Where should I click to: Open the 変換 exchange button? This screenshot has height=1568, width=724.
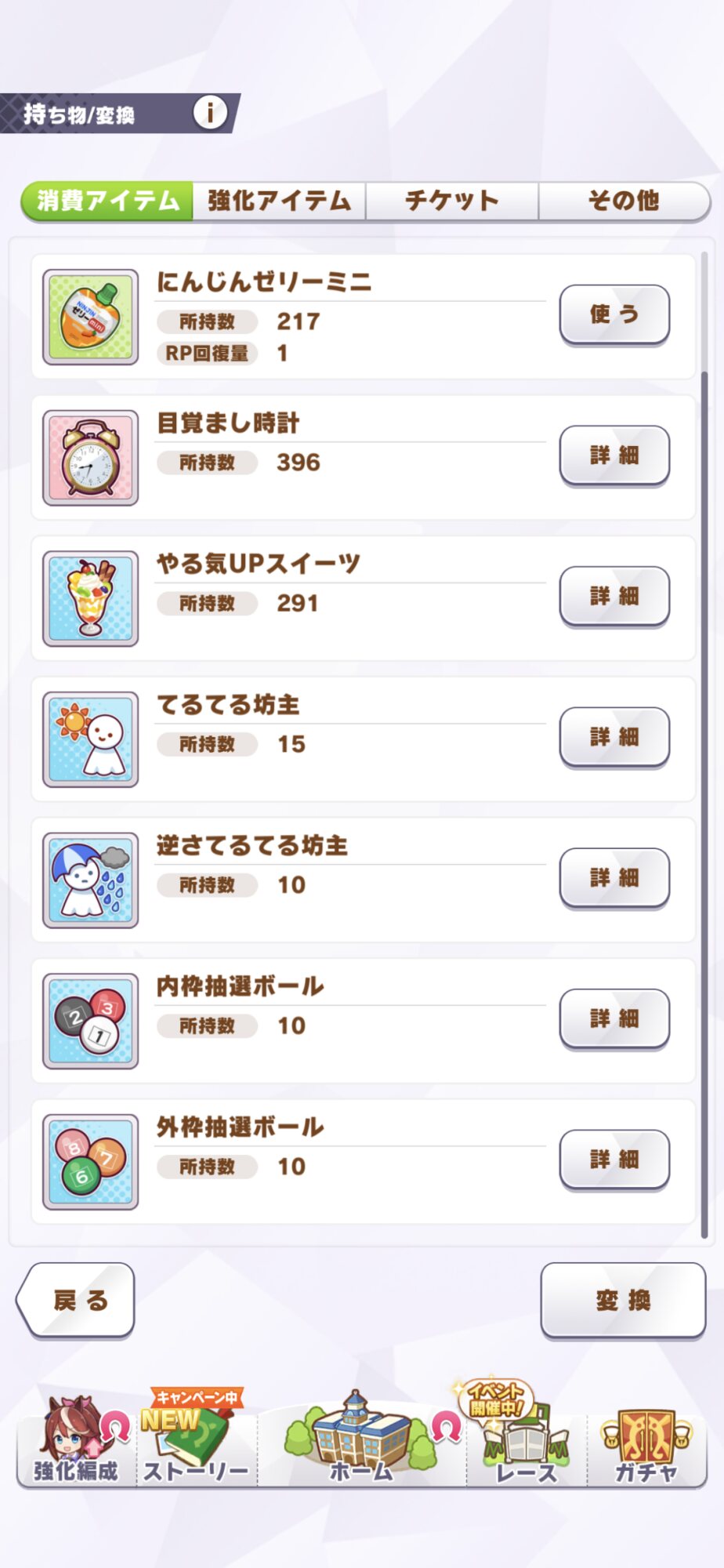click(623, 1301)
